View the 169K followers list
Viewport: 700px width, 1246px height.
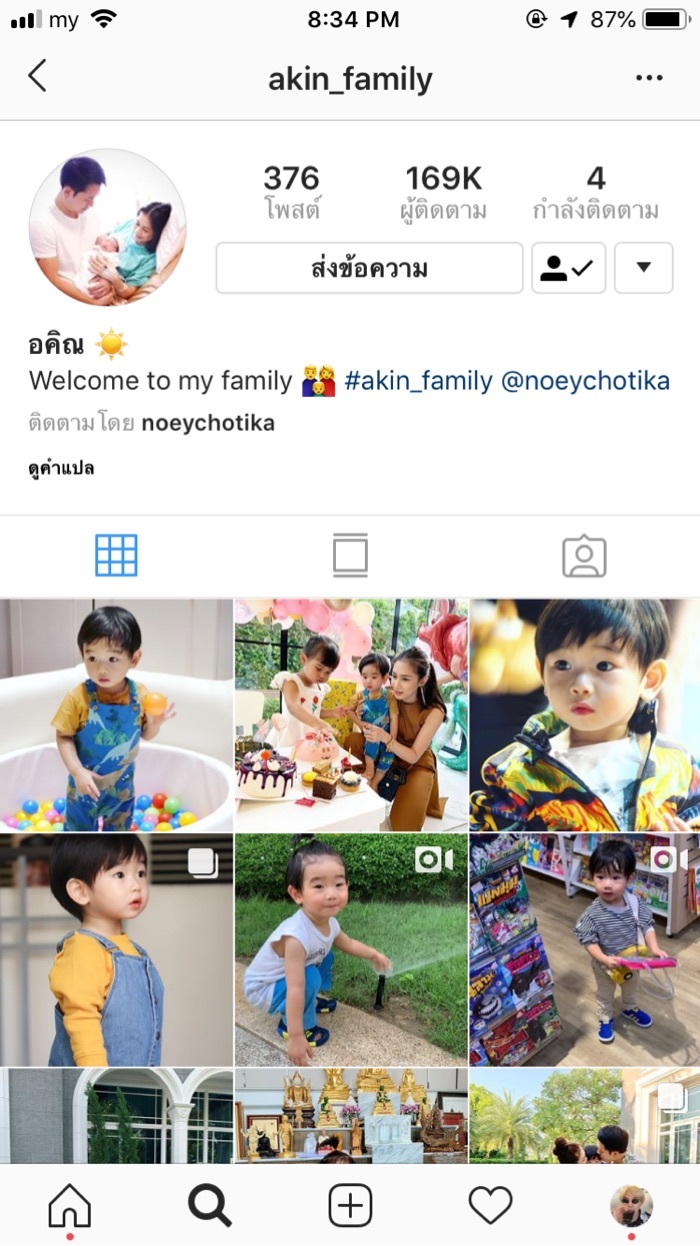click(x=443, y=192)
